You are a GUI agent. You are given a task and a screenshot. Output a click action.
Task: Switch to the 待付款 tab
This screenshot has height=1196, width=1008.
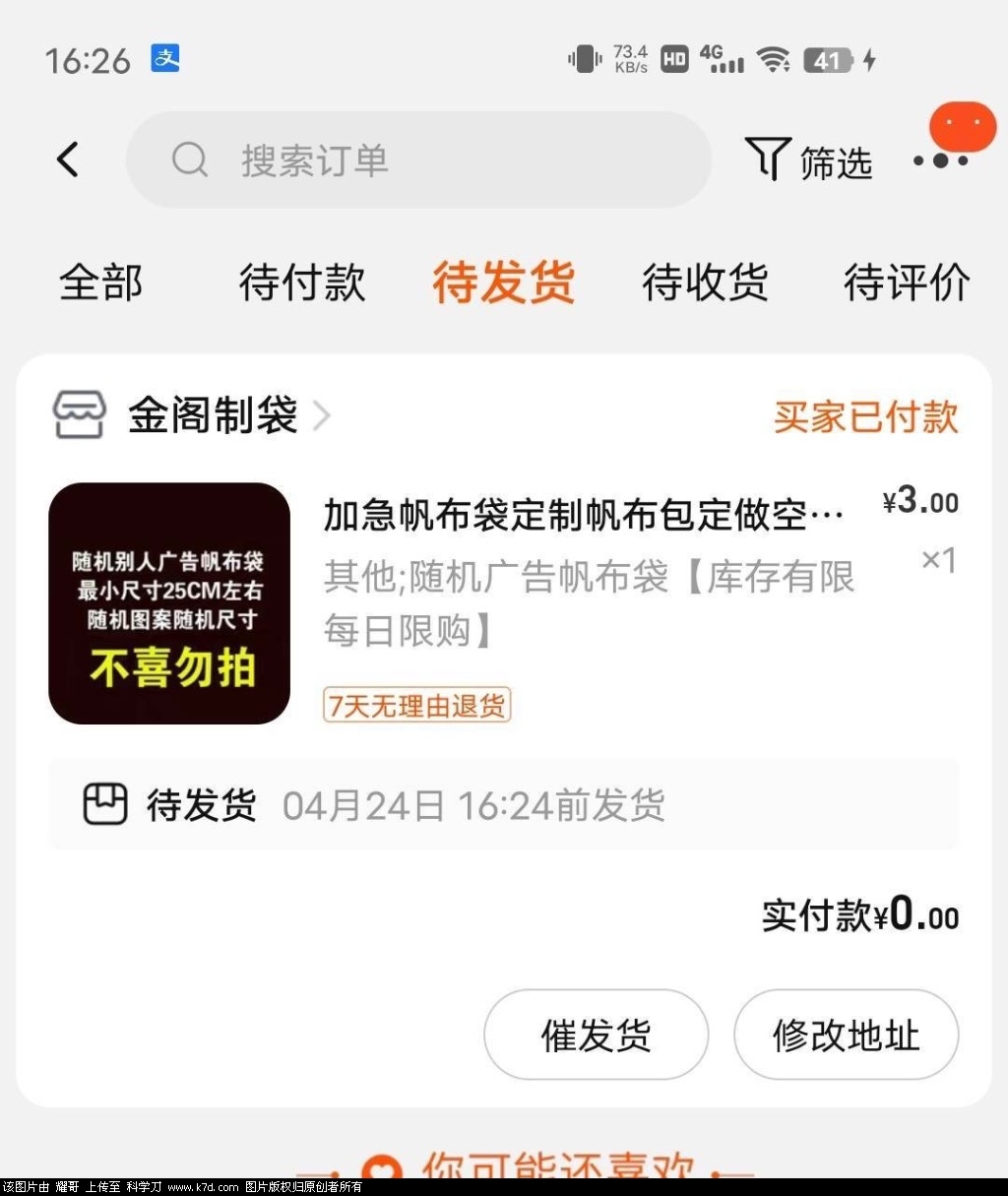(302, 283)
